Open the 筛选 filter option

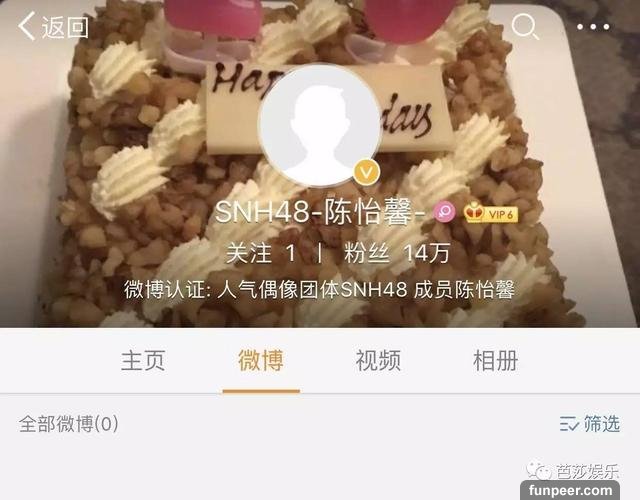(590, 424)
